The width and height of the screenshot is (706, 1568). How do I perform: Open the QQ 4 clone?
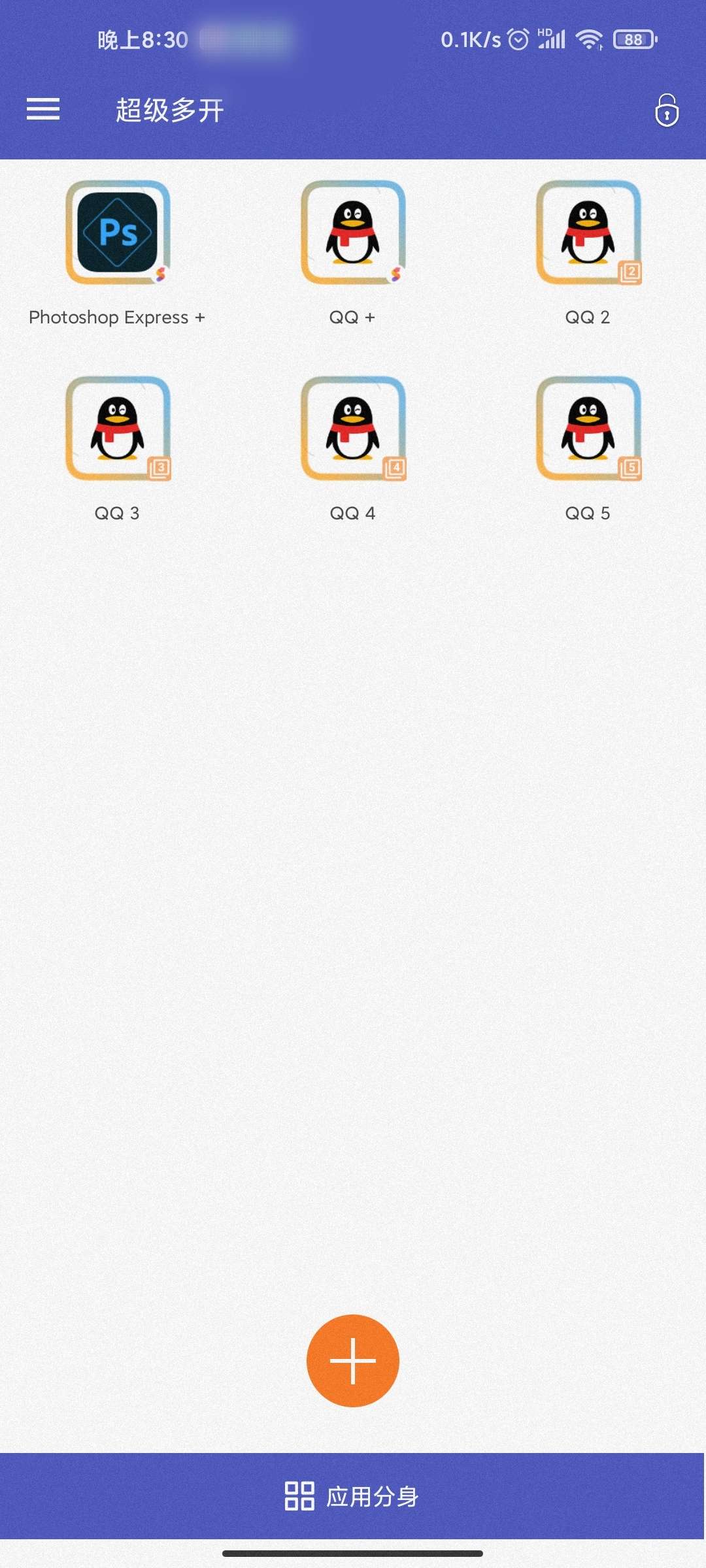pos(353,429)
